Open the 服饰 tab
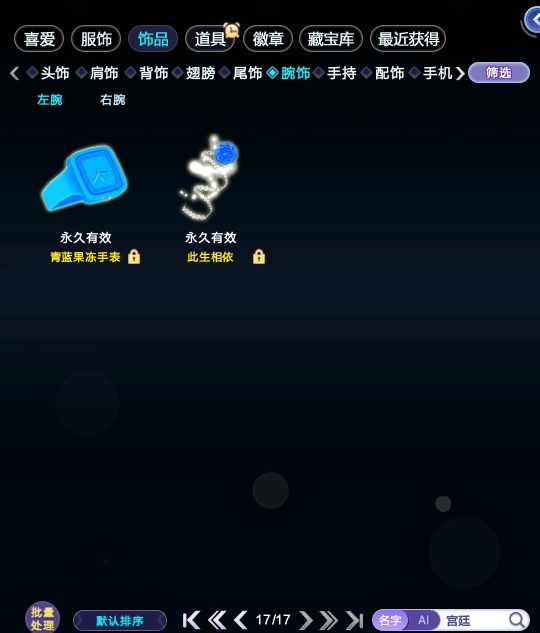This screenshot has width=540, height=633. [x=96, y=39]
